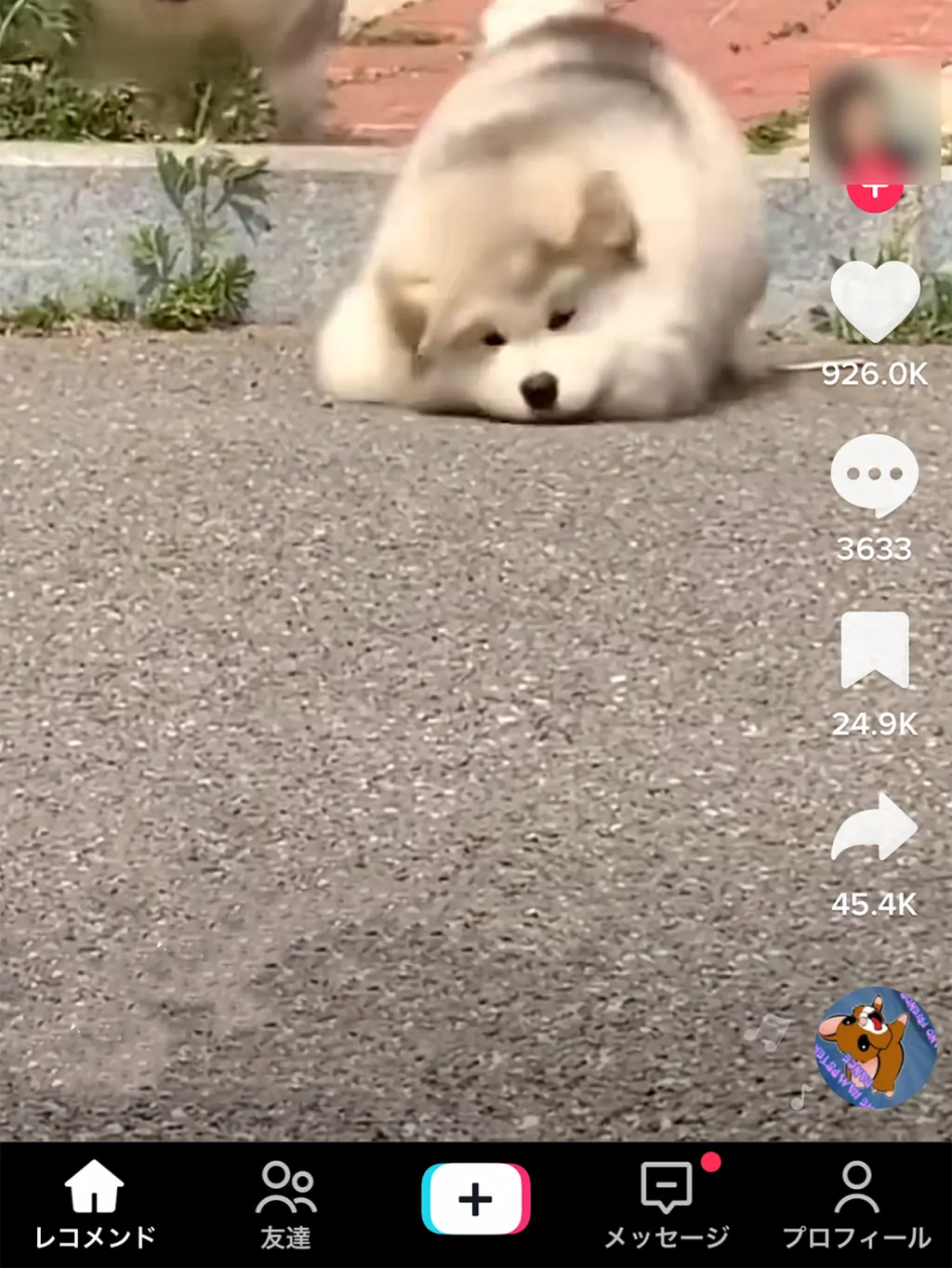Screen dimensions: 952x1268
Task: Follow the creator with plus button
Action: coord(874,193)
